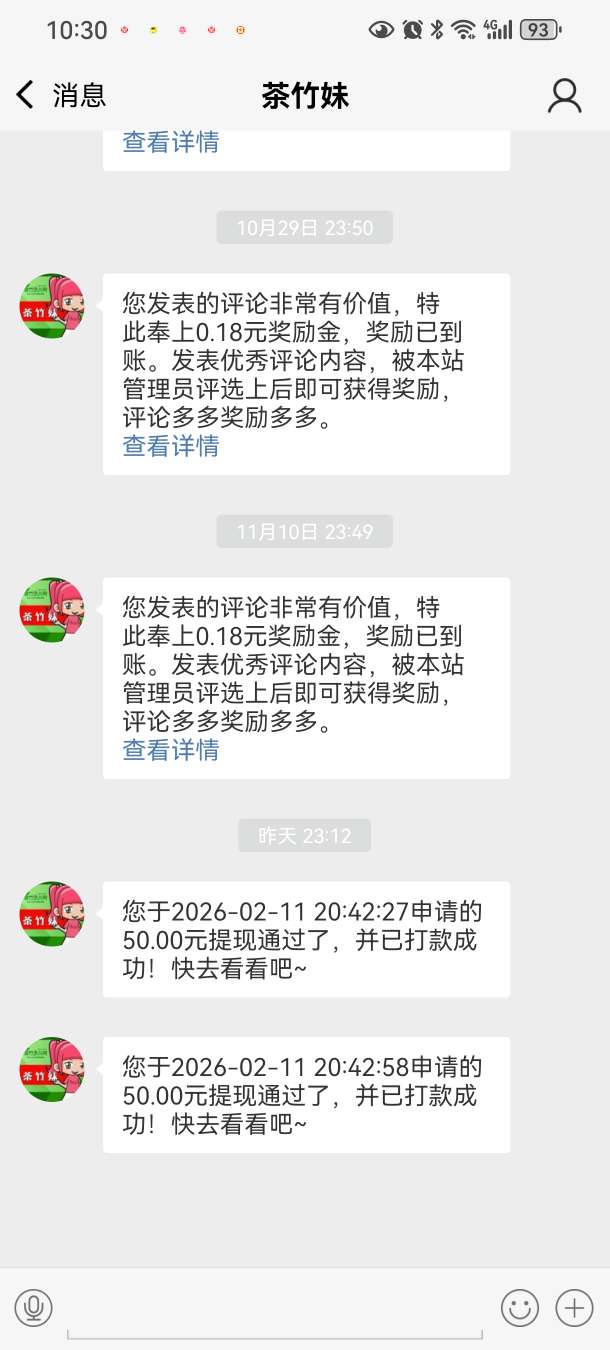The image size is (610, 1350).
Task: Open 查看详情 under the 10月29日 message
Action: [x=171, y=446]
